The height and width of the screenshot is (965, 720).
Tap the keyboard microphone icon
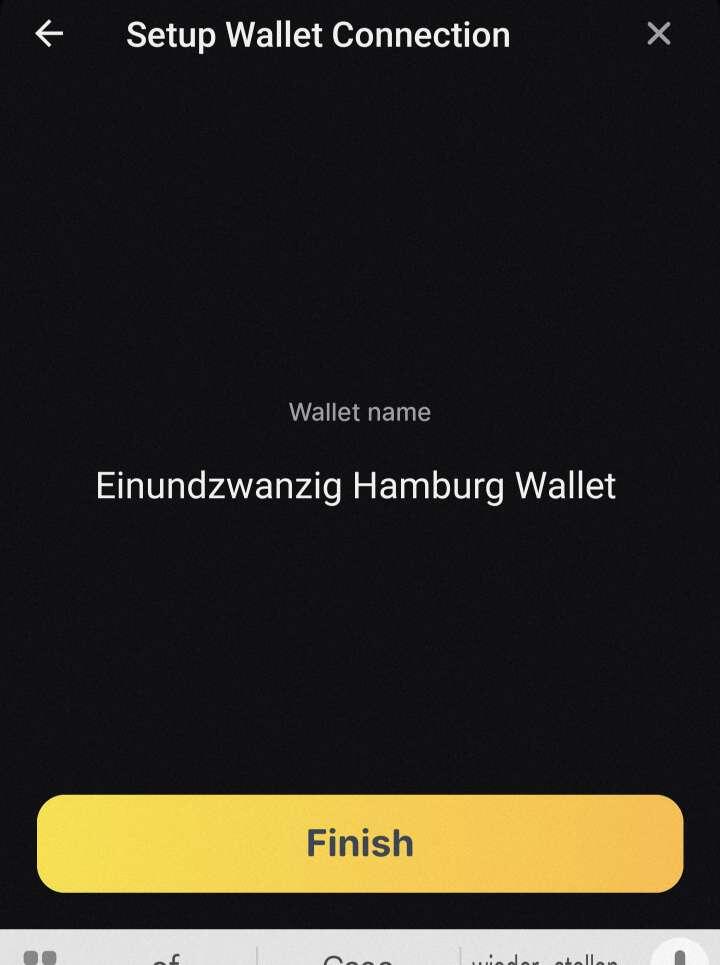click(680, 954)
